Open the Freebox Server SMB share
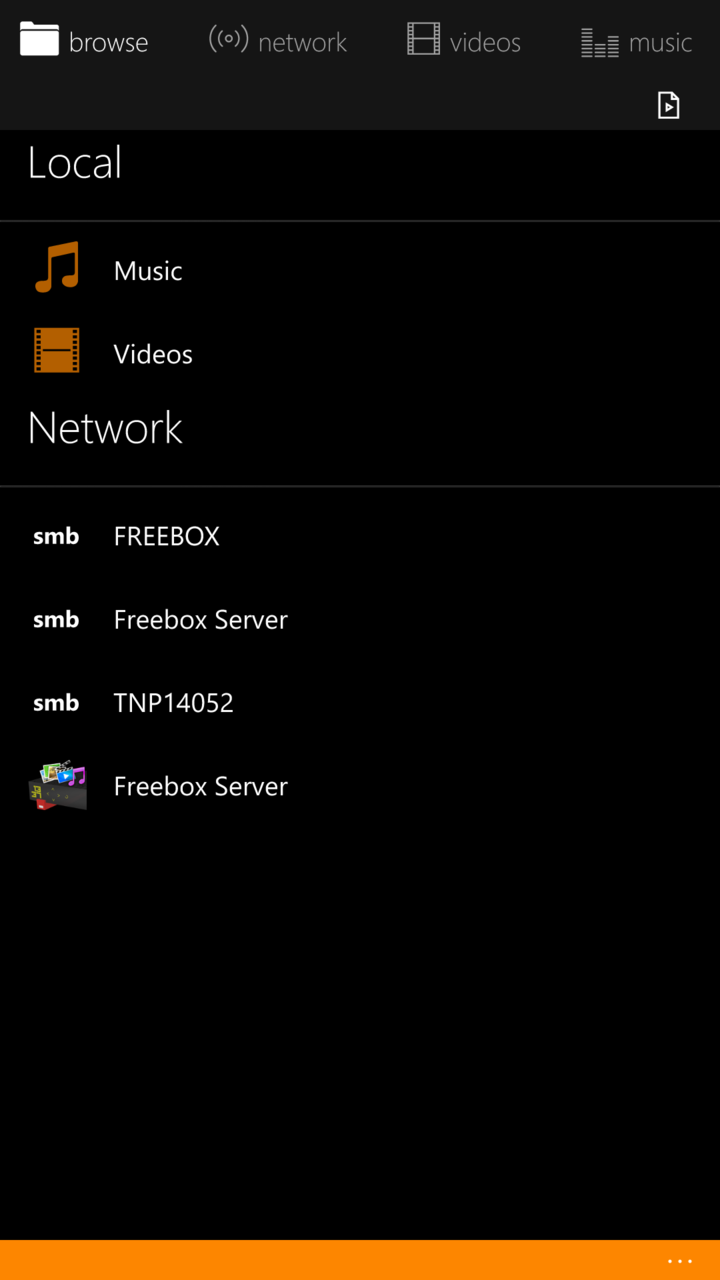Image resolution: width=720 pixels, height=1280 pixels. [x=200, y=620]
